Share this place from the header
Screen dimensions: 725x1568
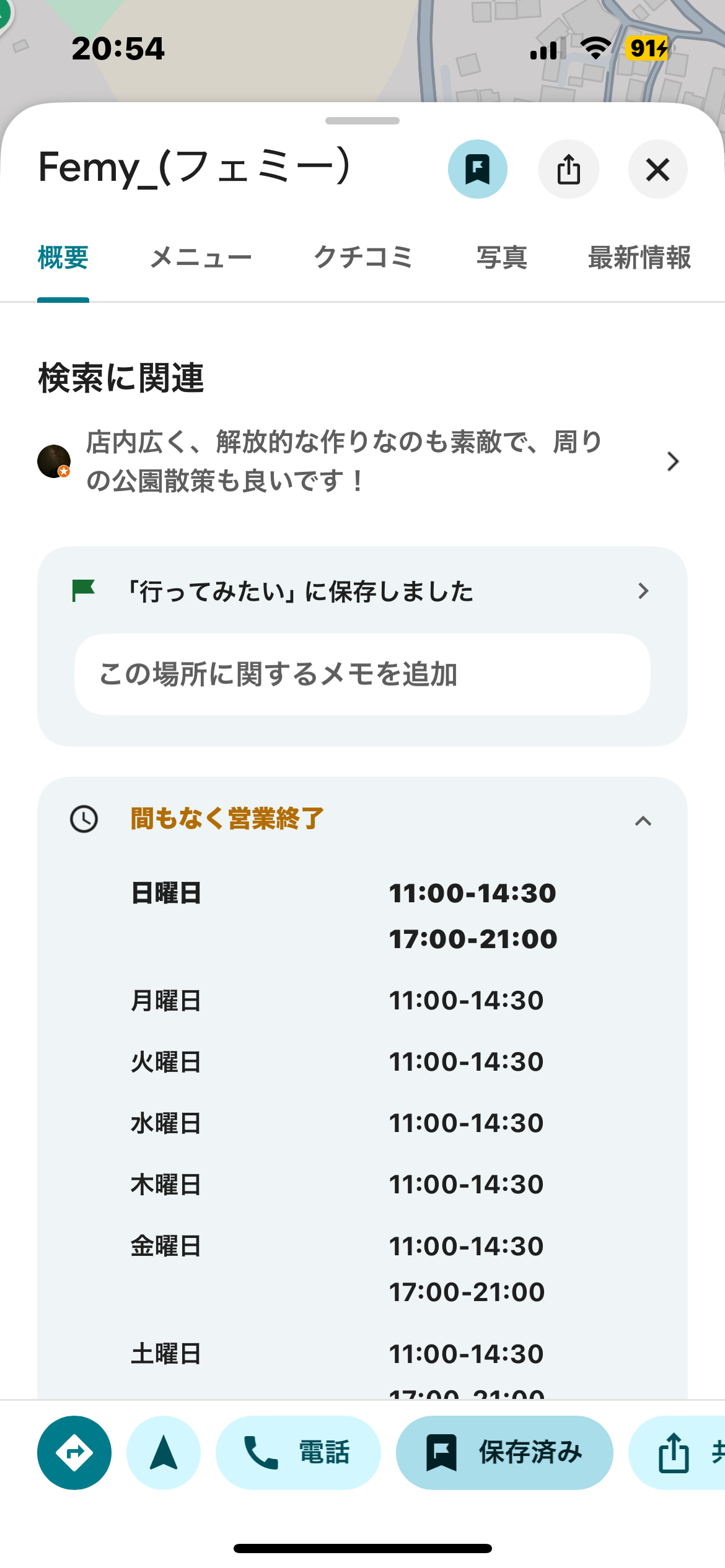568,169
